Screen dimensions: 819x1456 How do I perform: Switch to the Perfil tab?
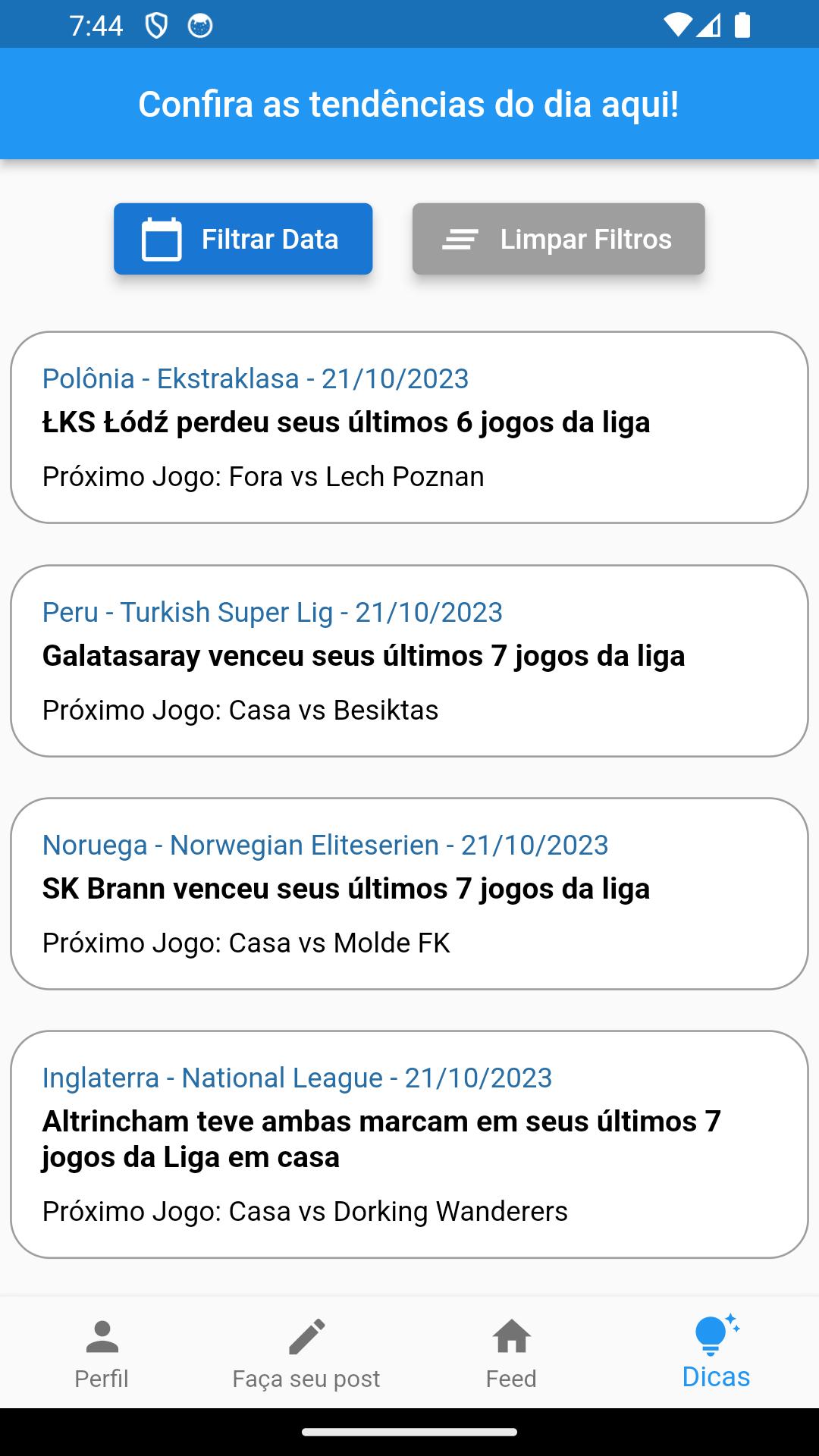(x=102, y=1354)
